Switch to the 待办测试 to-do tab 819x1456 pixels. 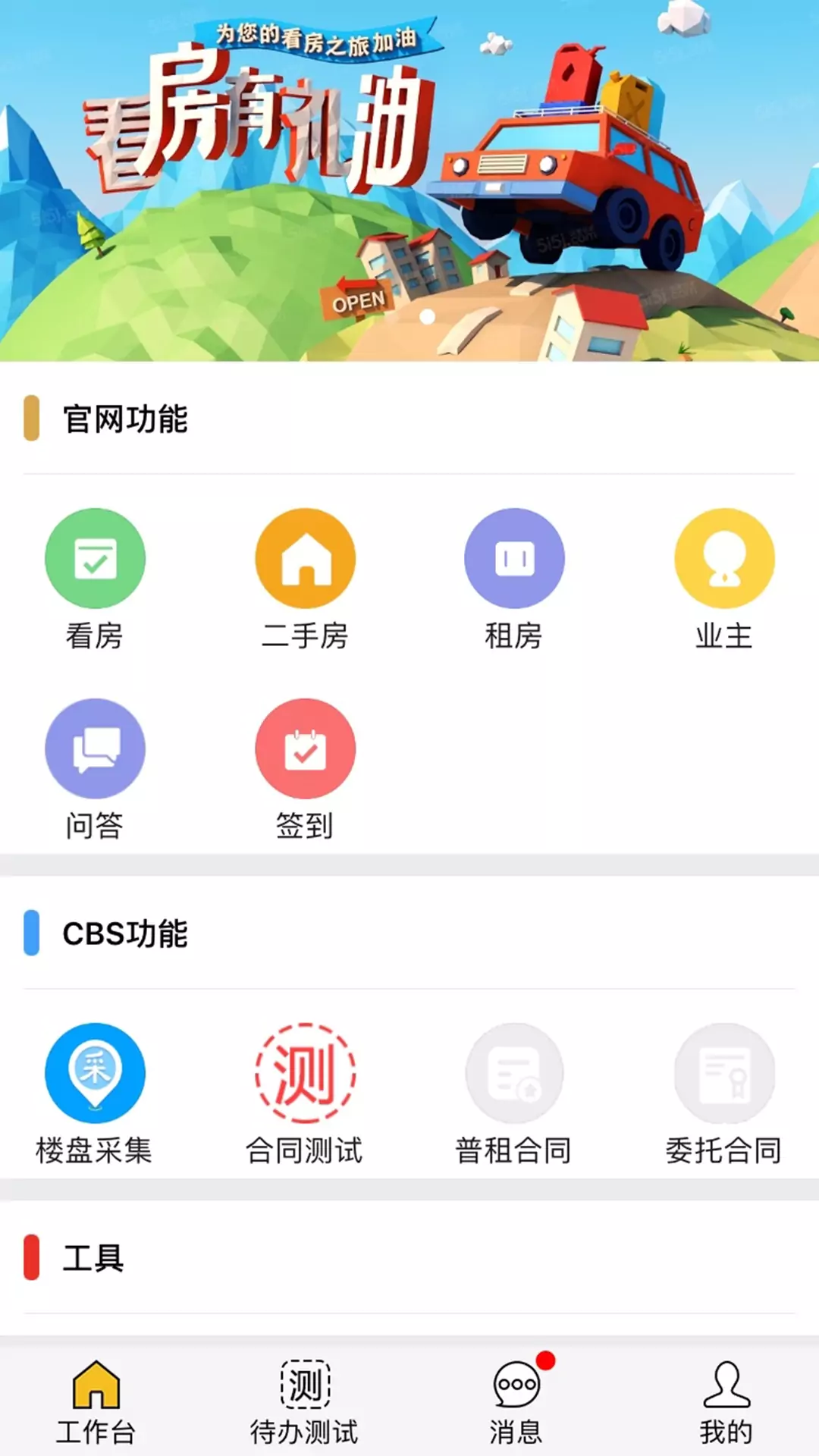click(305, 1401)
